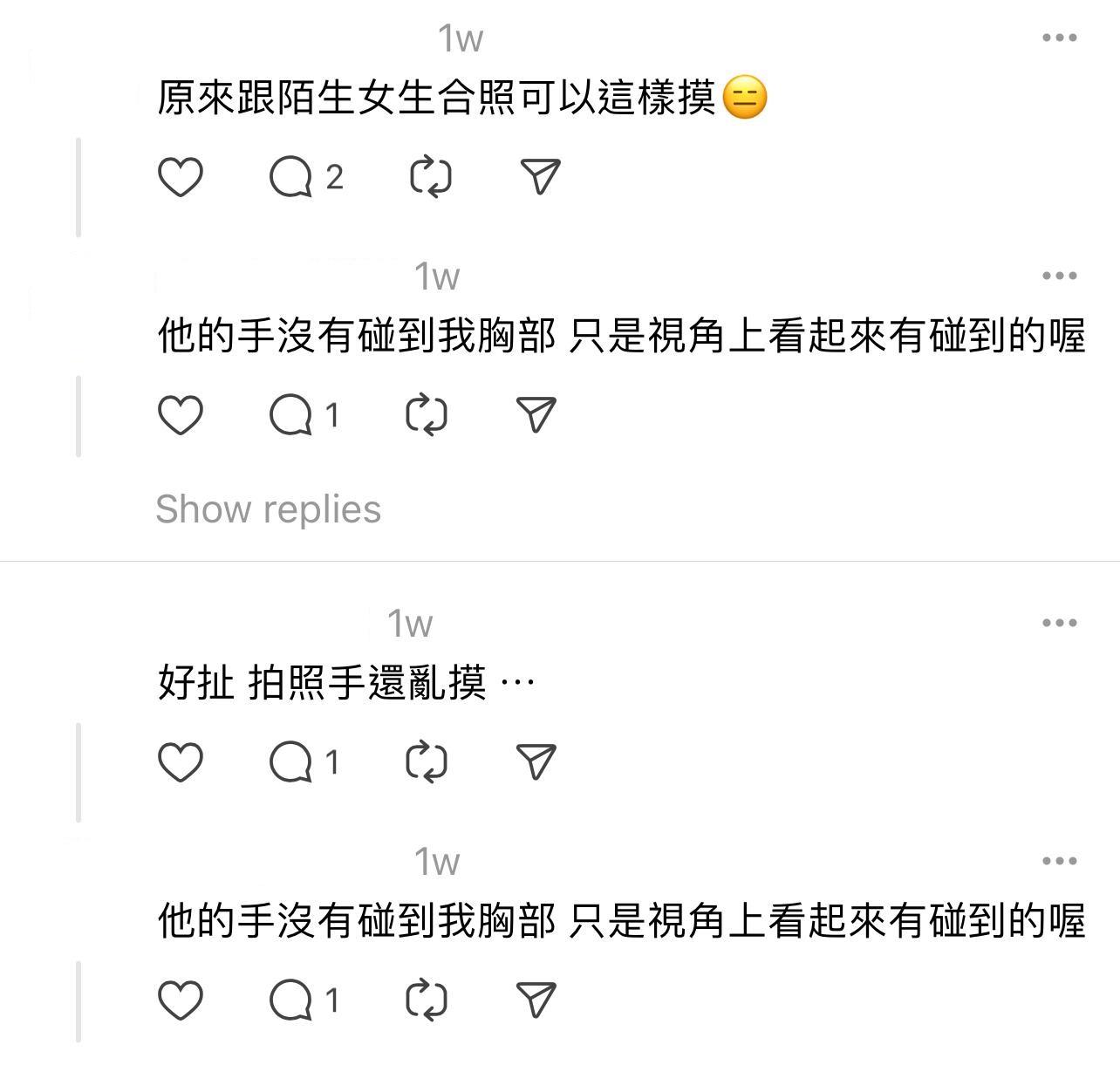Share the 原來跟陌生女生合照 comment

pos(540,177)
